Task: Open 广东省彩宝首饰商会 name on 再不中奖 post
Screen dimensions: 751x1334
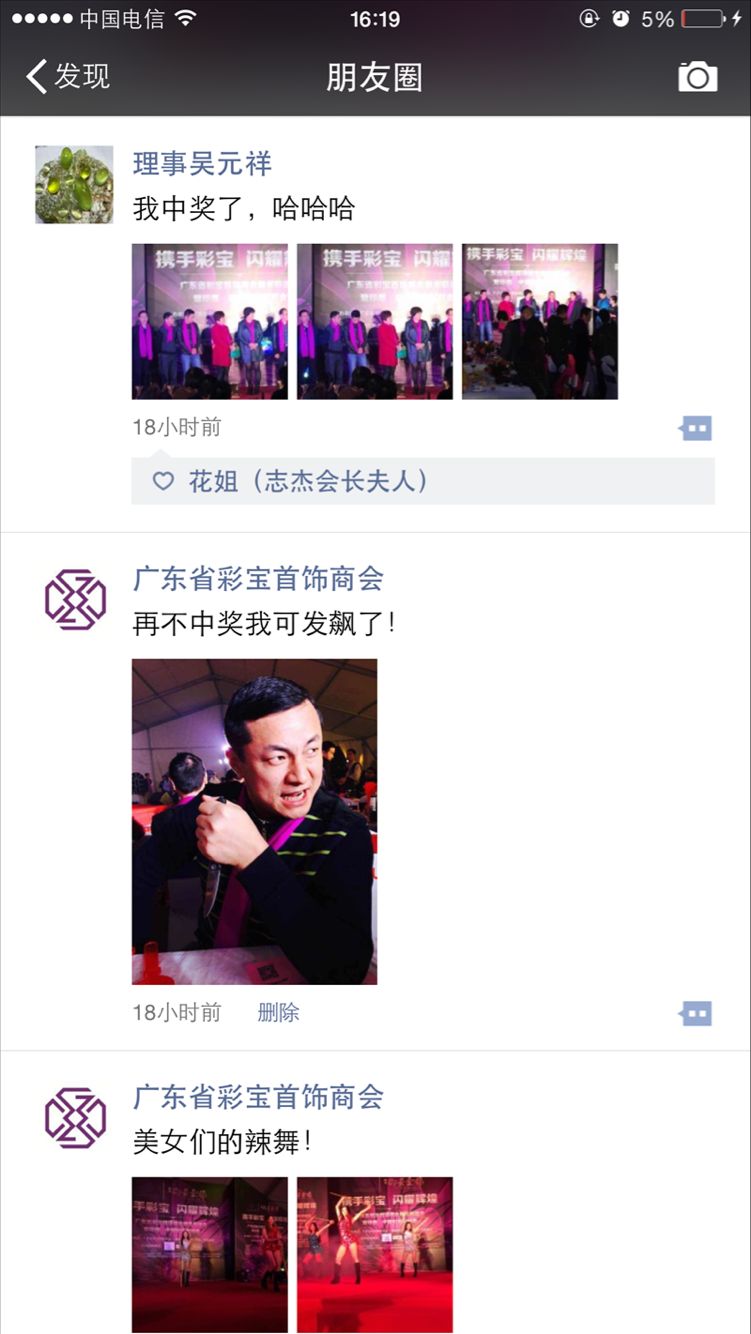Action: point(258,579)
